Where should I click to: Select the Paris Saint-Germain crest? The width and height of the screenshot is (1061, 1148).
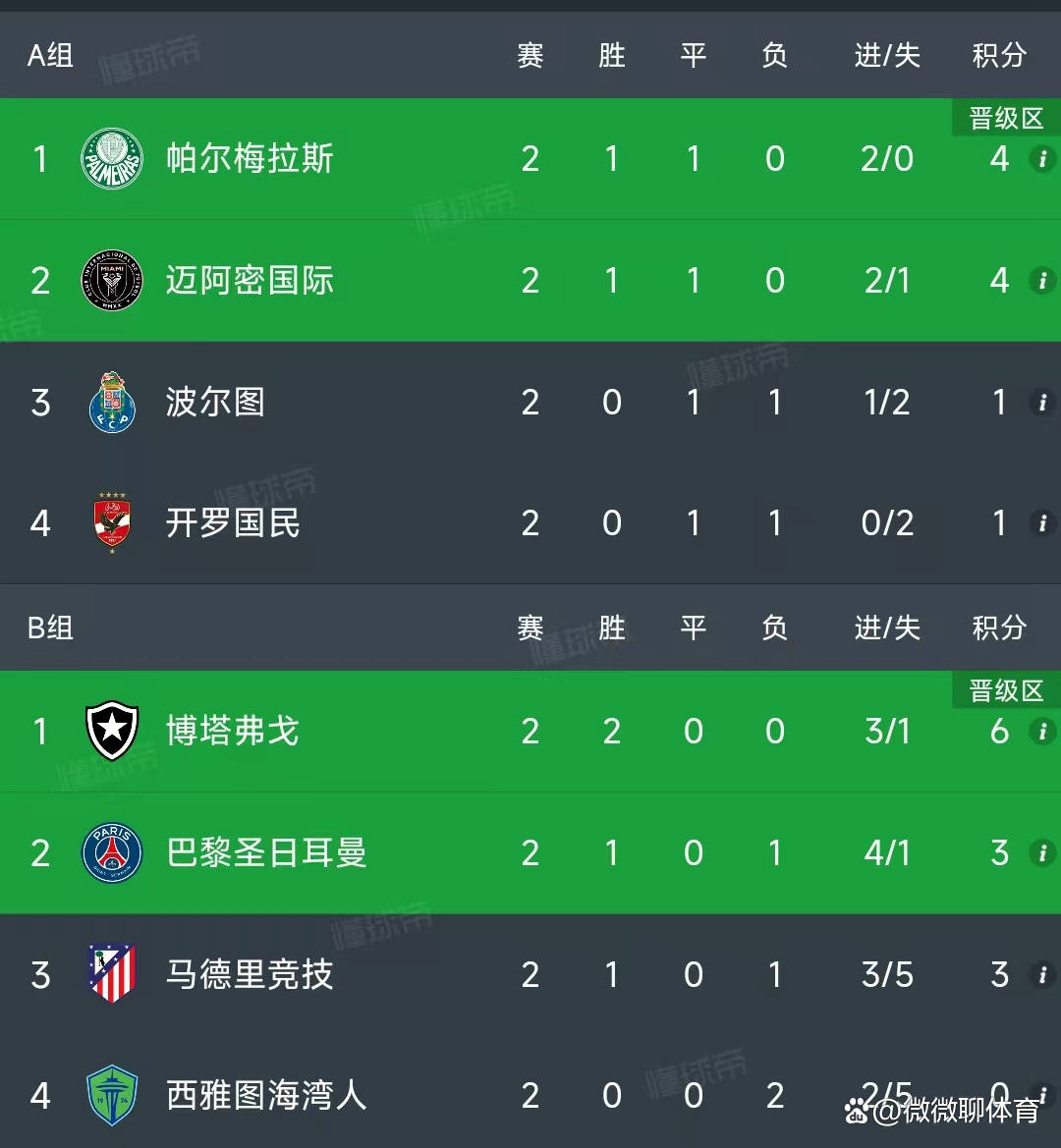point(111,852)
